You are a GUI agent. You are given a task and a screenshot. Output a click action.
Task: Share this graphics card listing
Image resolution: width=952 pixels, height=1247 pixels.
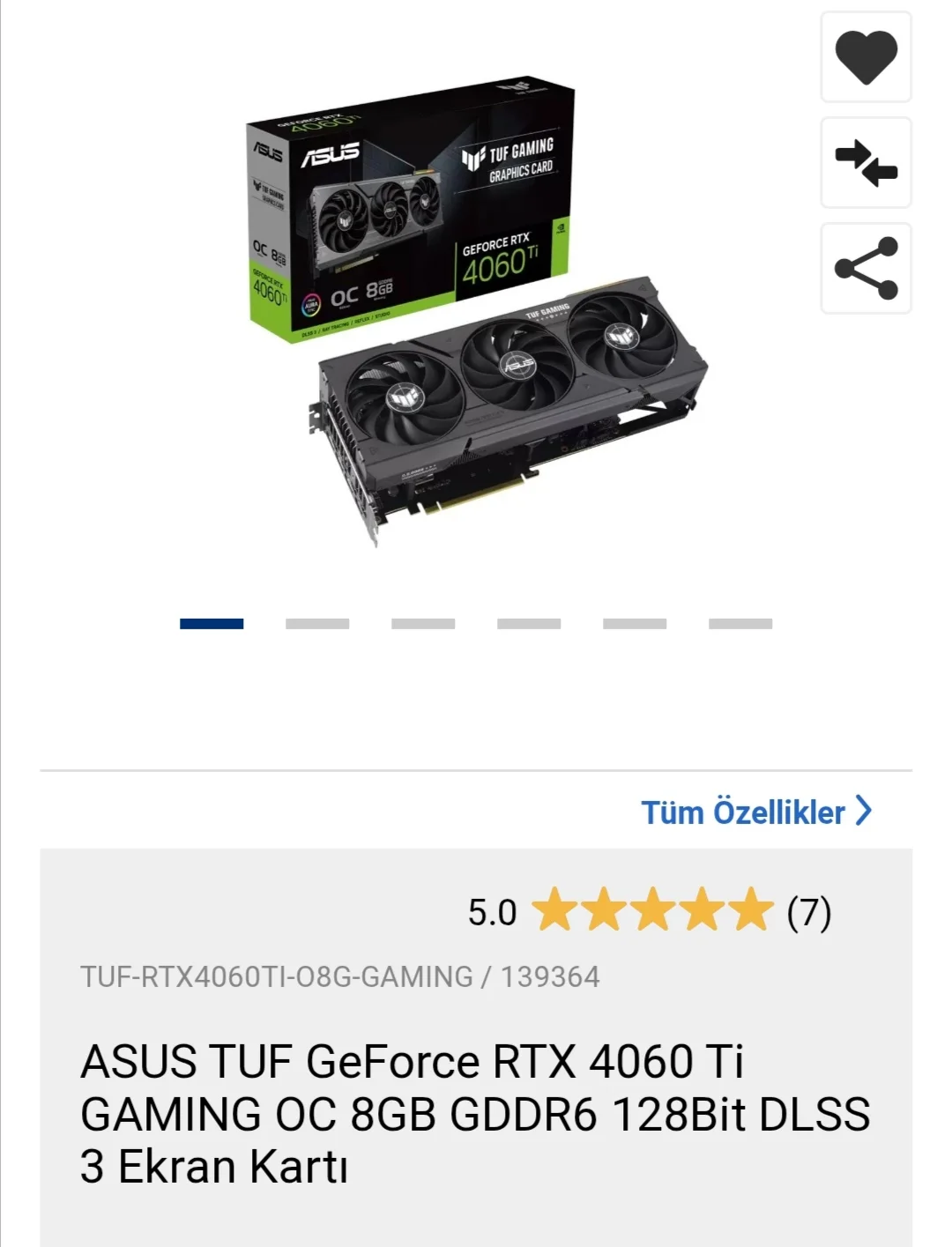pos(866,269)
